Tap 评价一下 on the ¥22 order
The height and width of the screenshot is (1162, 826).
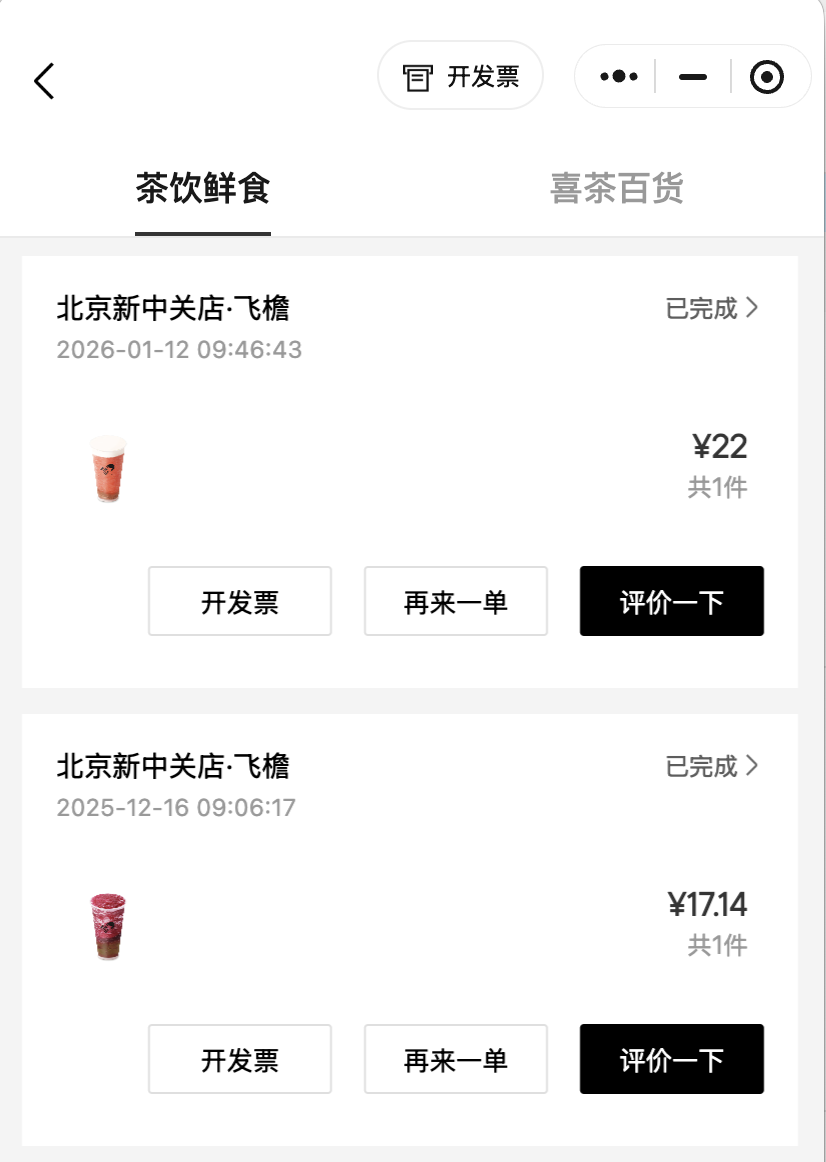671,602
